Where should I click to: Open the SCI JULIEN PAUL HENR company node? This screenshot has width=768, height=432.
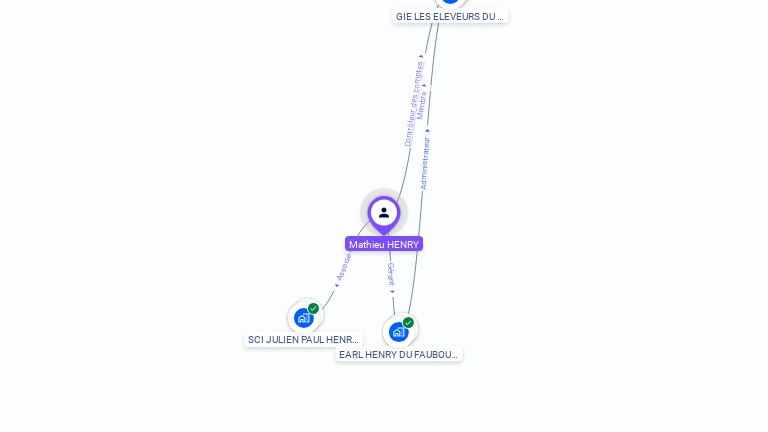click(304, 318)
